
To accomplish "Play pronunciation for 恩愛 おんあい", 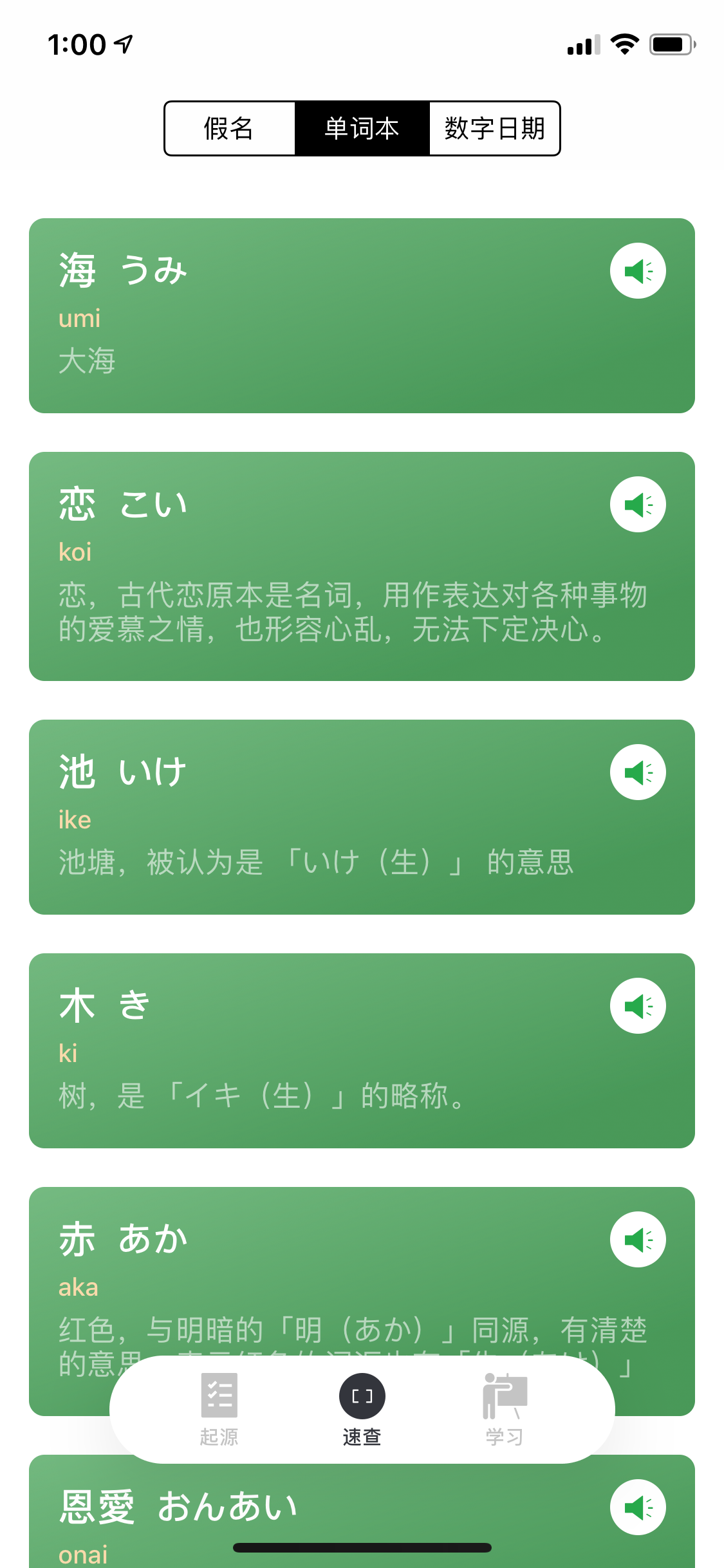I will (x=638, y=1507).
